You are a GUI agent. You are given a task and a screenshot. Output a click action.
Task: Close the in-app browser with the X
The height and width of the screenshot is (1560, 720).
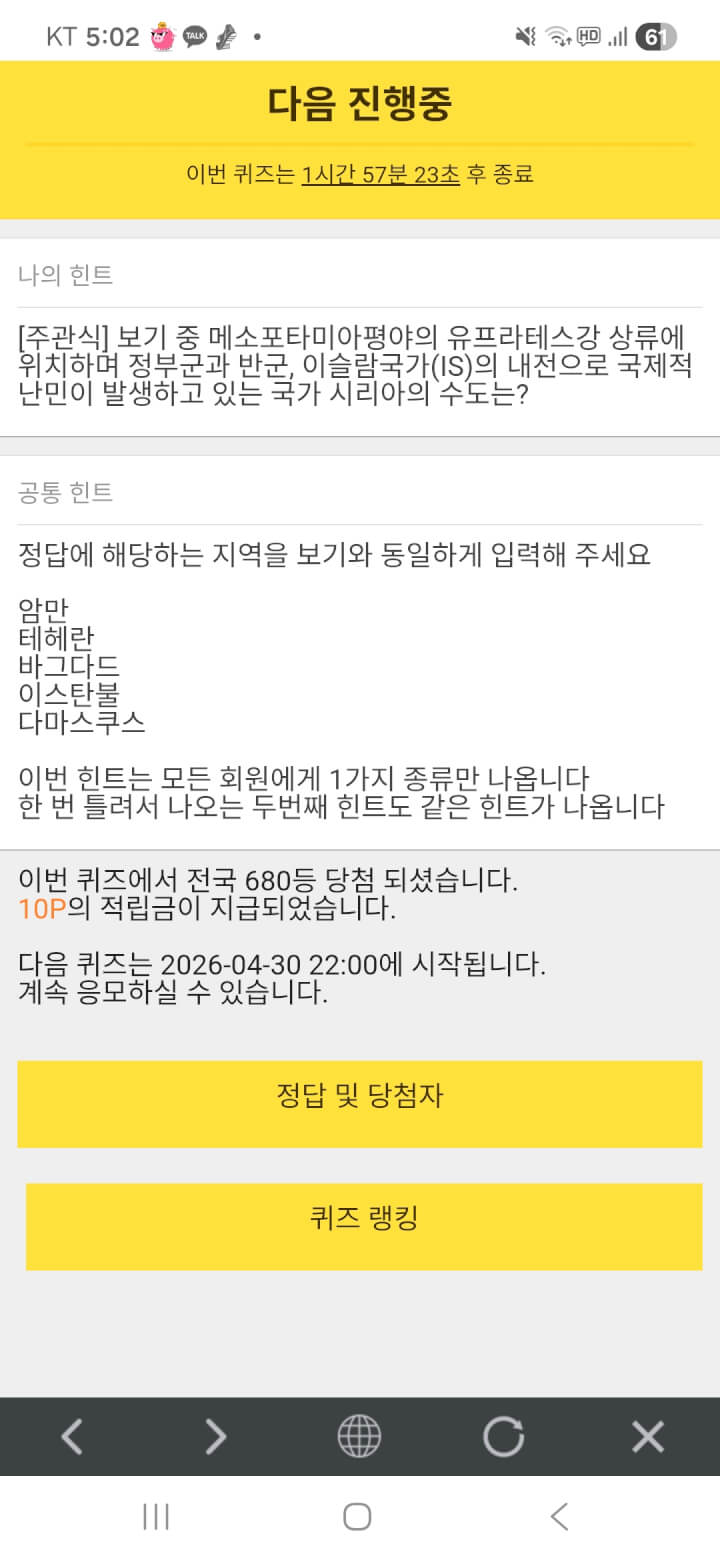click(x=648, y=1437)
